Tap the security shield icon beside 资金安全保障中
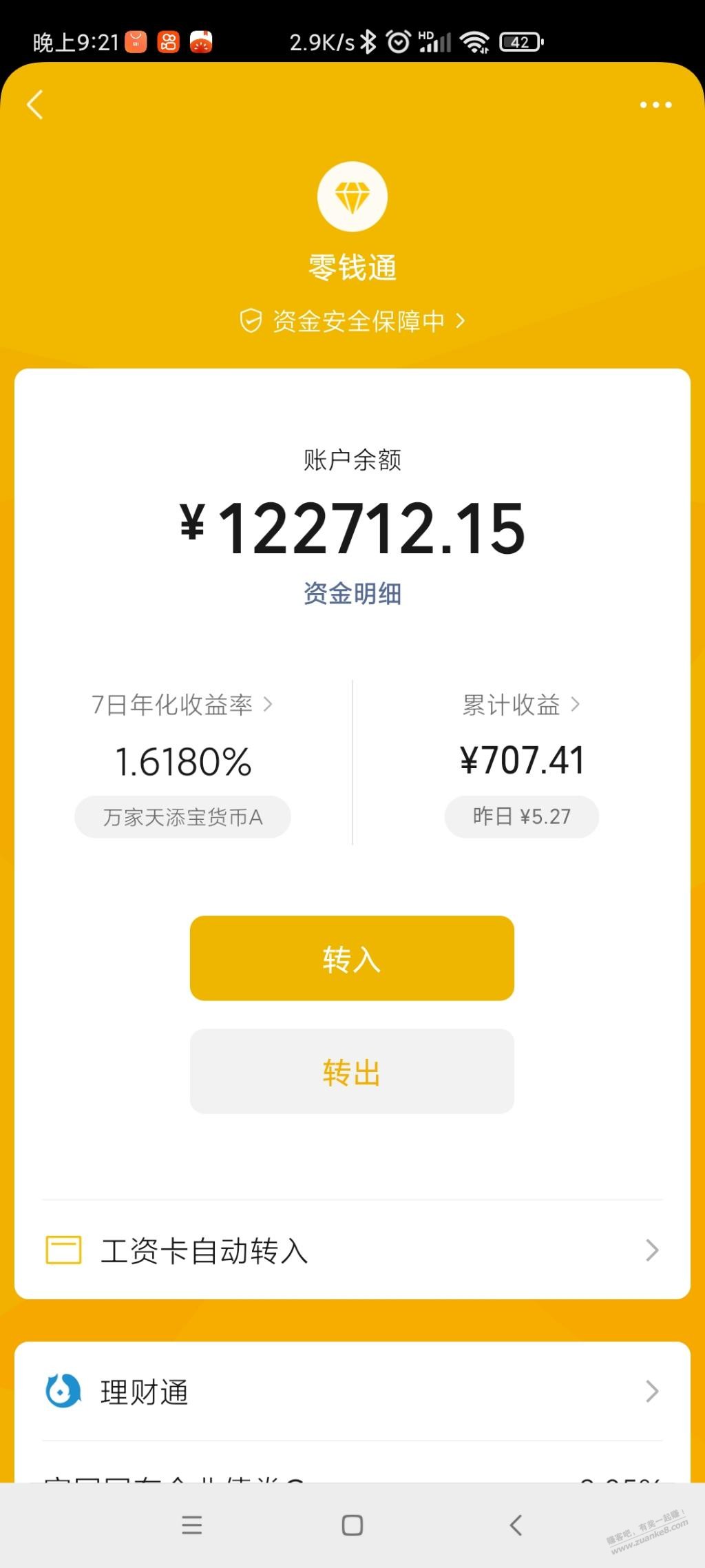Screen dimensions: 705x1568 251,320
